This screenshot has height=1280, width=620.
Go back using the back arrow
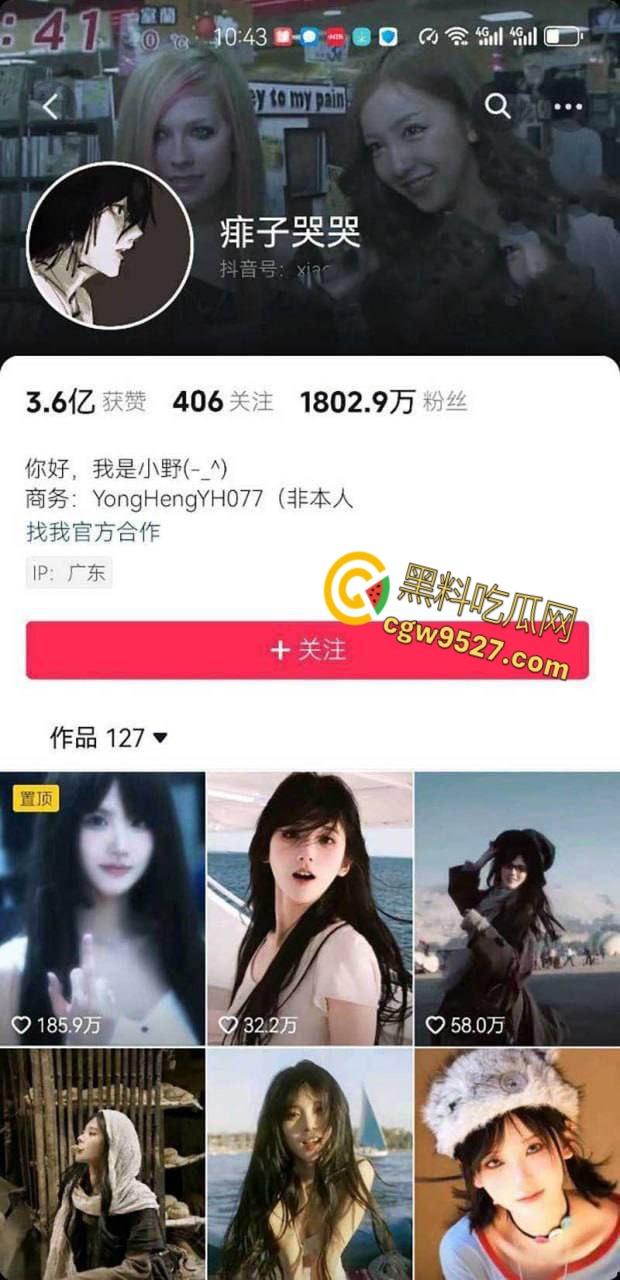[x=51, y=105]
